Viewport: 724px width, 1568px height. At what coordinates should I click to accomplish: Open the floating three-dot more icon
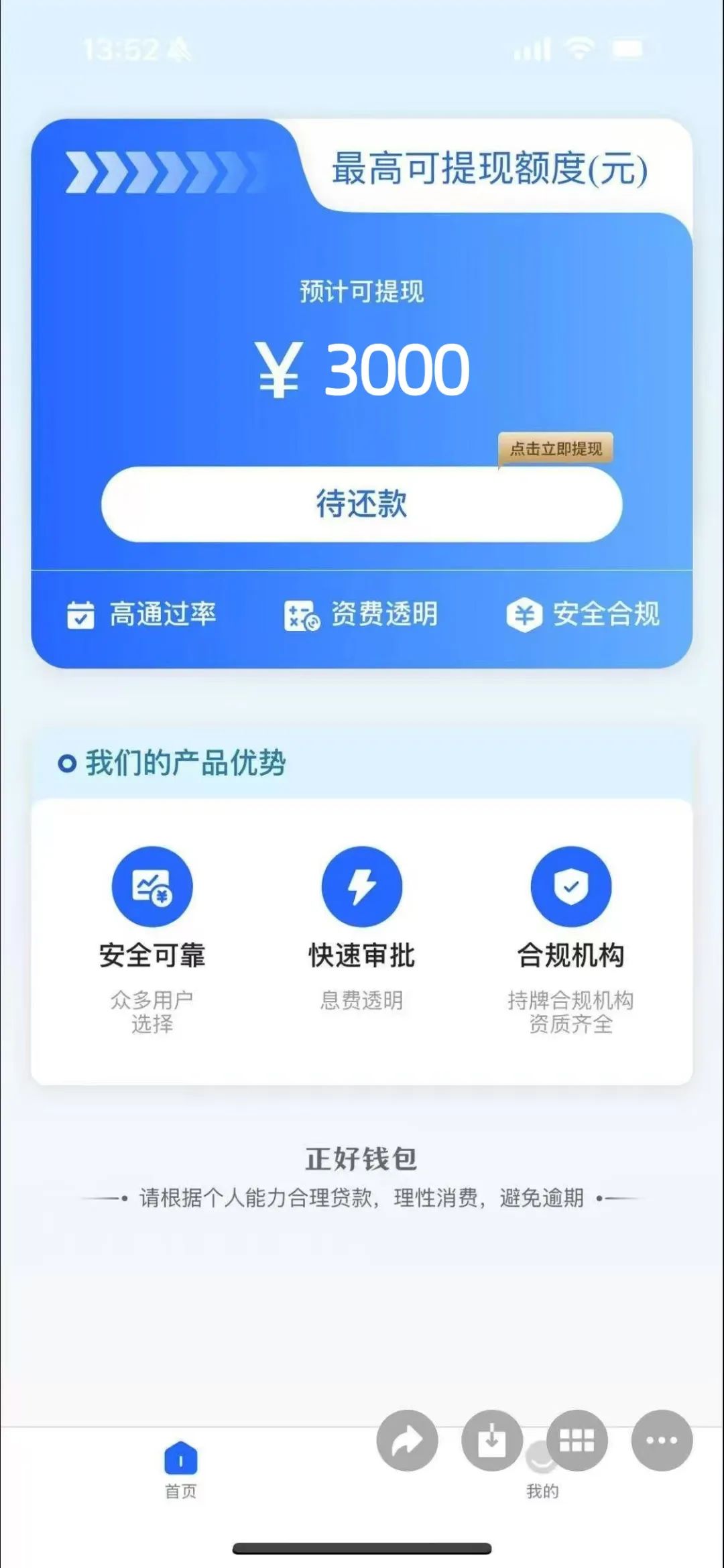pos(662,1441)
